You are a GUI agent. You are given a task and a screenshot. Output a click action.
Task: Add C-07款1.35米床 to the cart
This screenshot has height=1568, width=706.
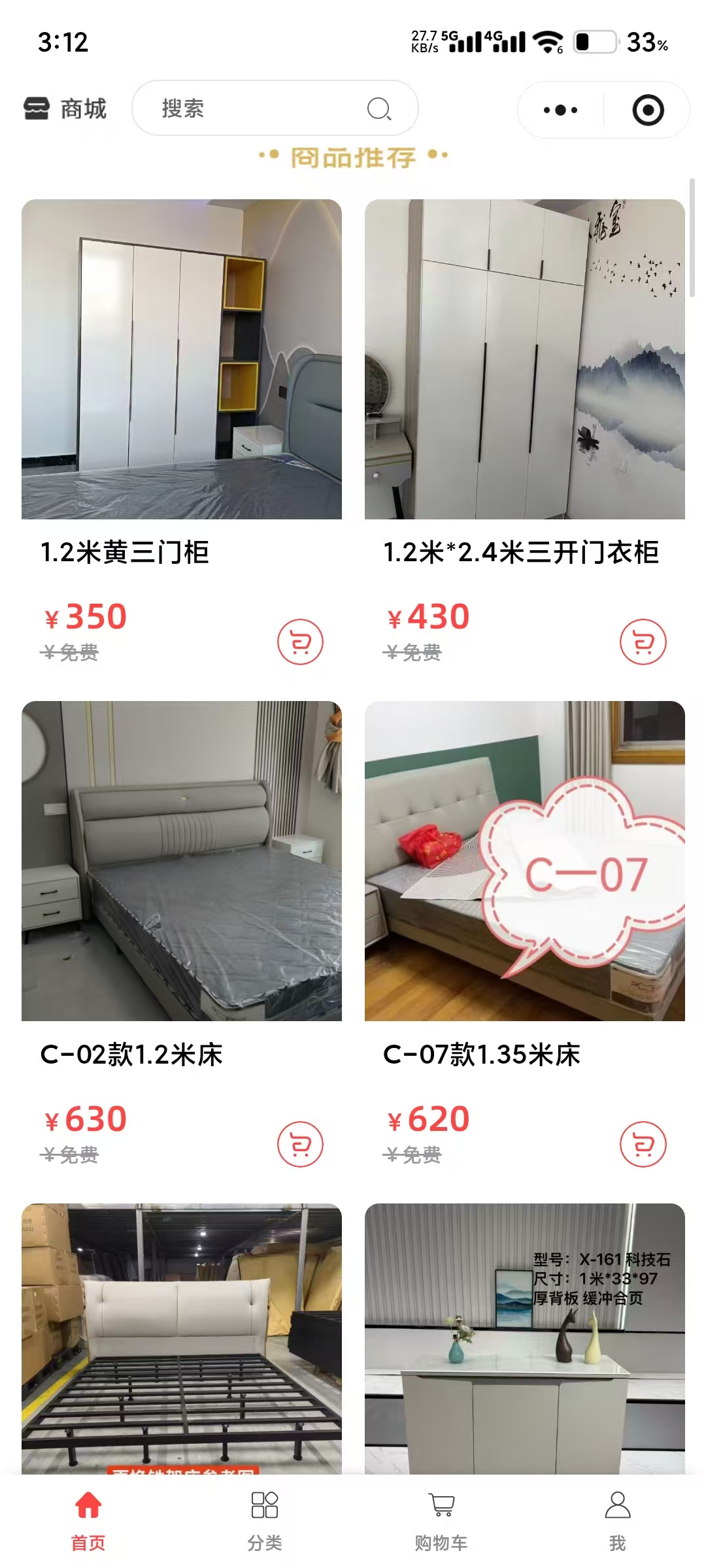pyautogui.click(x=643, y=1144)
